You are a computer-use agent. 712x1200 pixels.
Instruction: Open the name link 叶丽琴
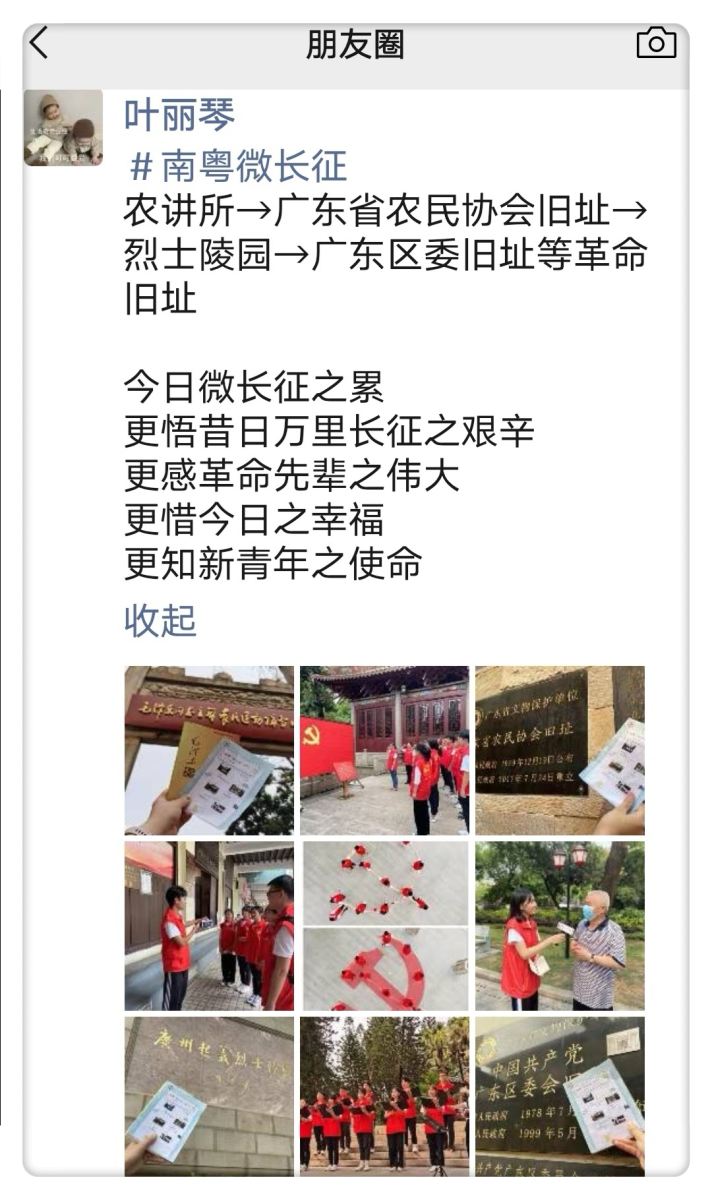(179, 115)
